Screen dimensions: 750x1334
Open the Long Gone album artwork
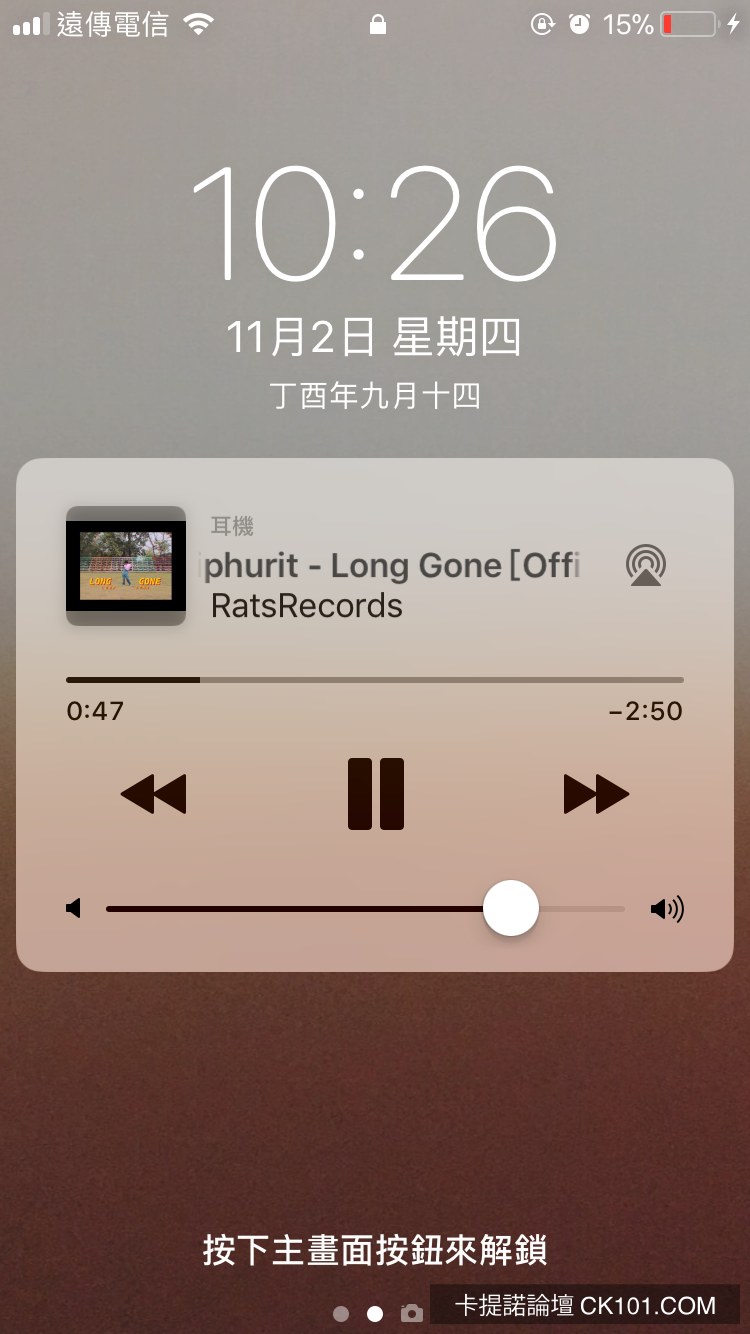(x=126, y=566)
